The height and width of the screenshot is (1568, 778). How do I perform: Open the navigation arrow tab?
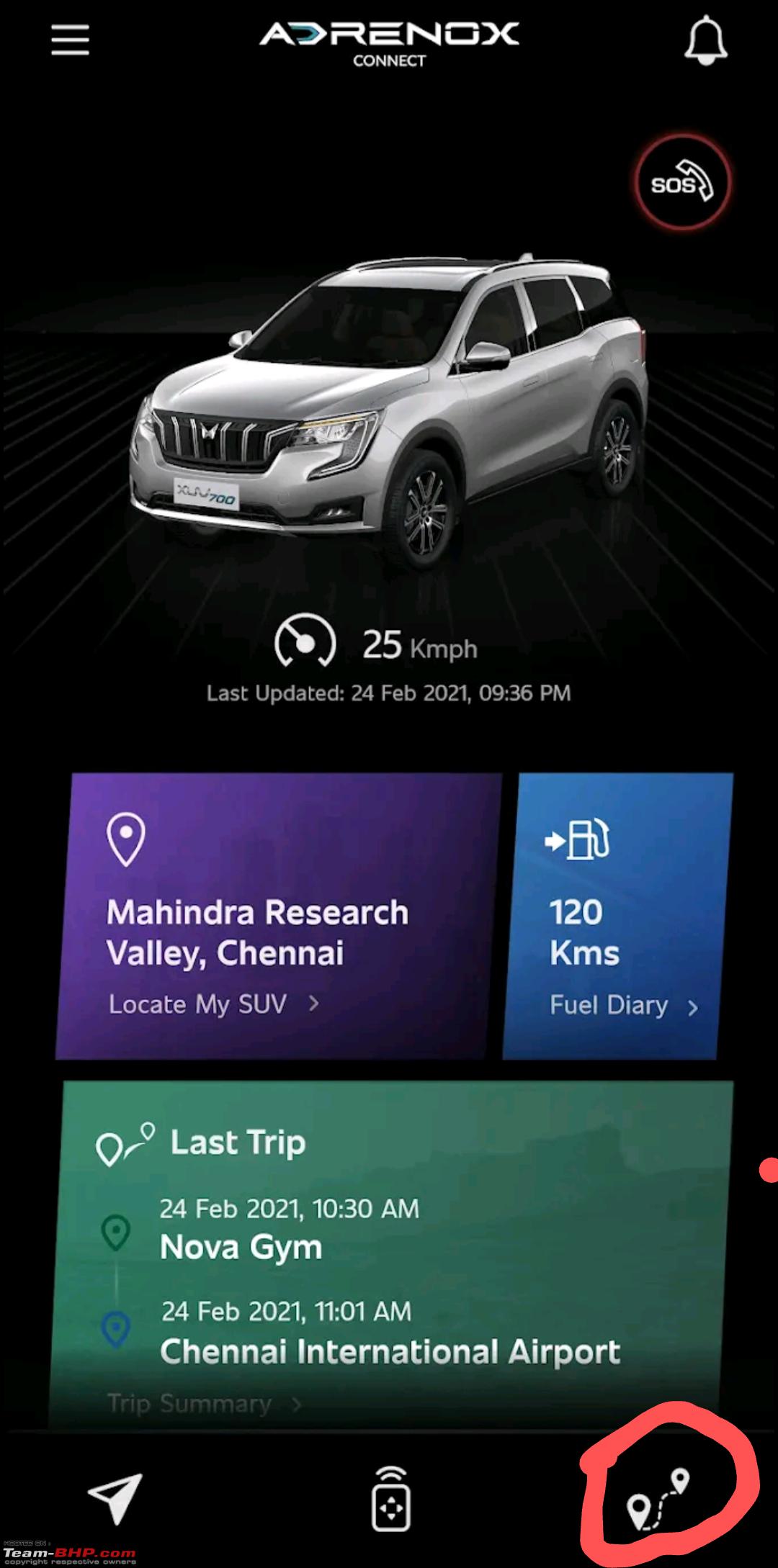tap(115, 1497)
